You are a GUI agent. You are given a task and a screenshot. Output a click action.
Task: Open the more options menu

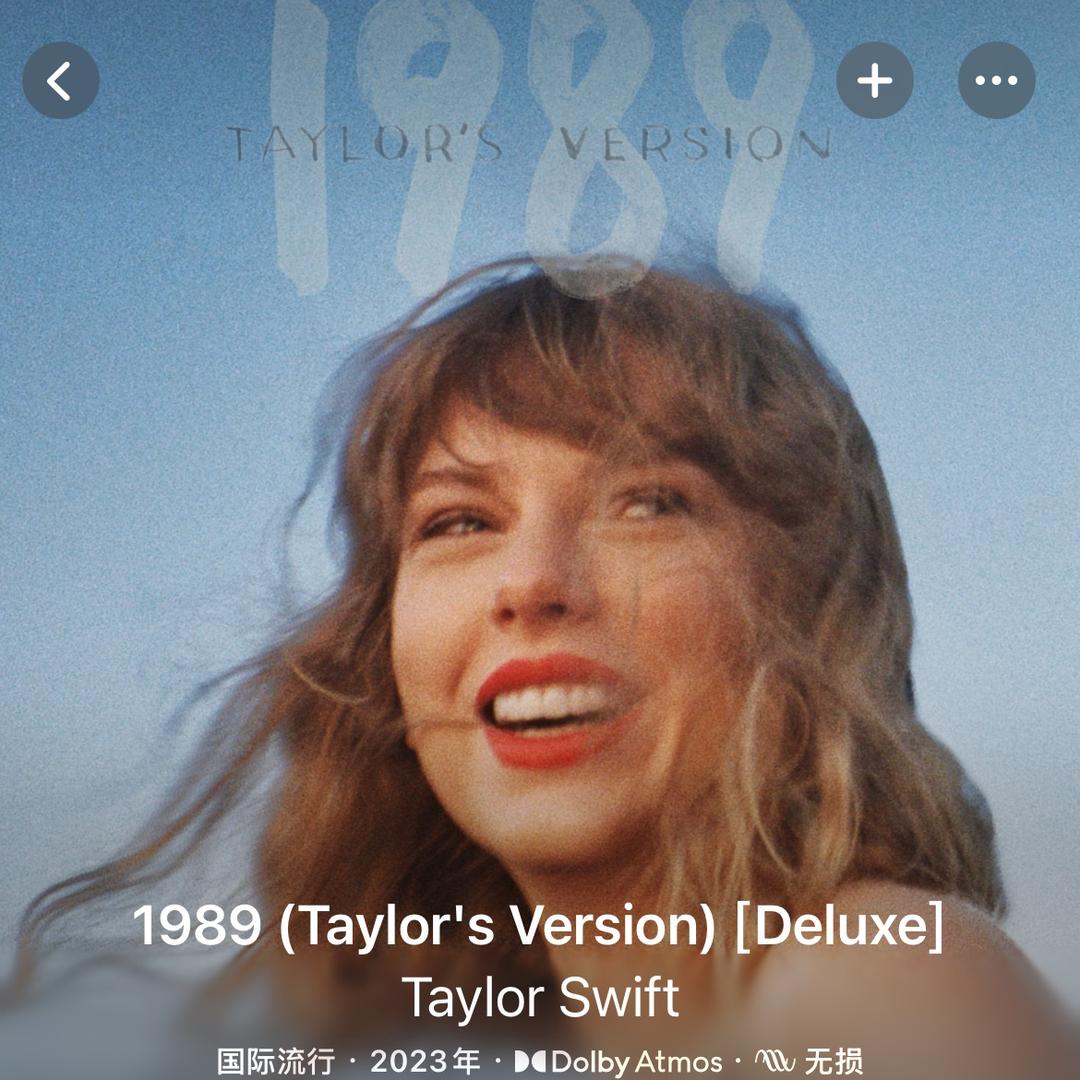pos(996,81)
